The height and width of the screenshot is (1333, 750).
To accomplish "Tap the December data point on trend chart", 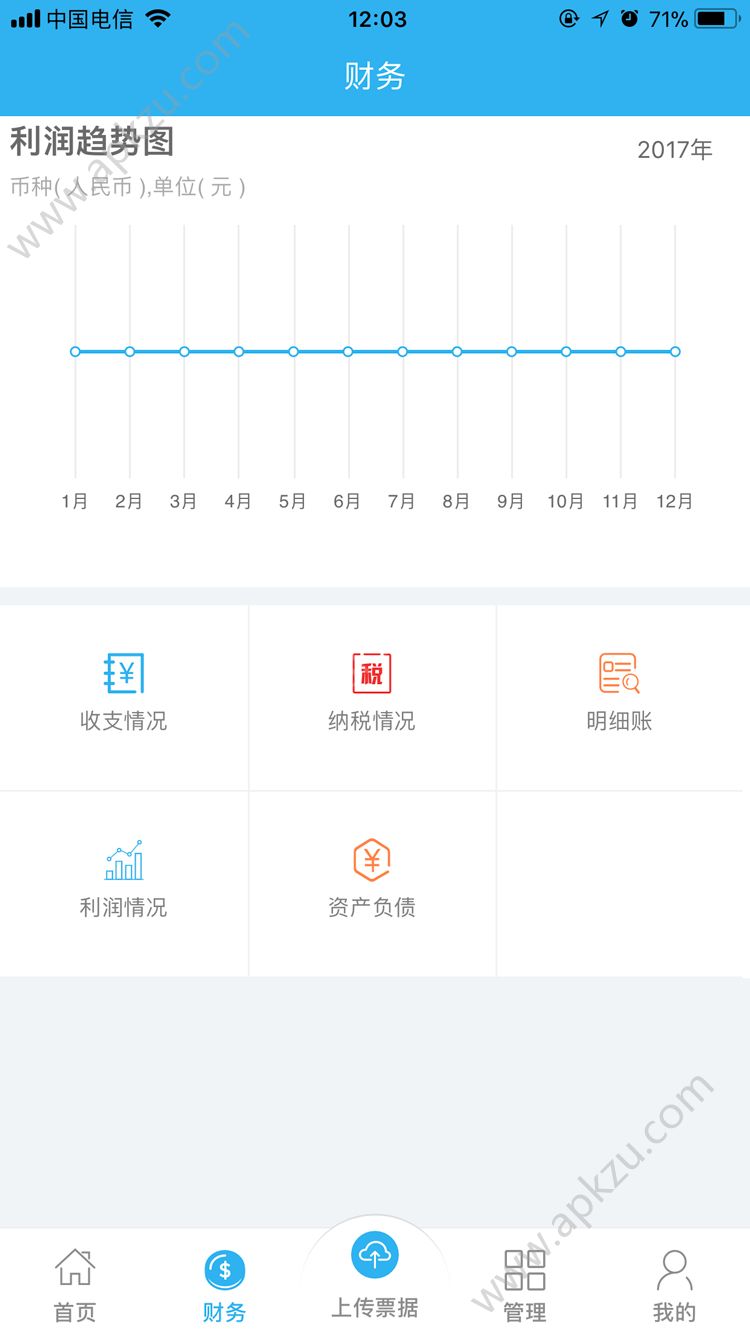I will 674,351.
